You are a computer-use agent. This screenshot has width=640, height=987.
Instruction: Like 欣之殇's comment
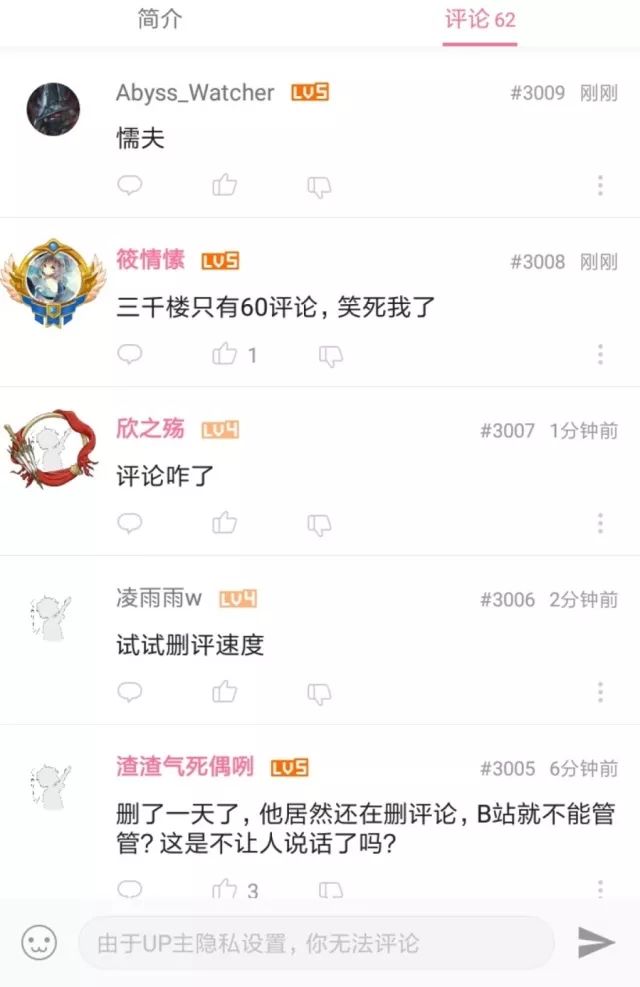[224, 523]
